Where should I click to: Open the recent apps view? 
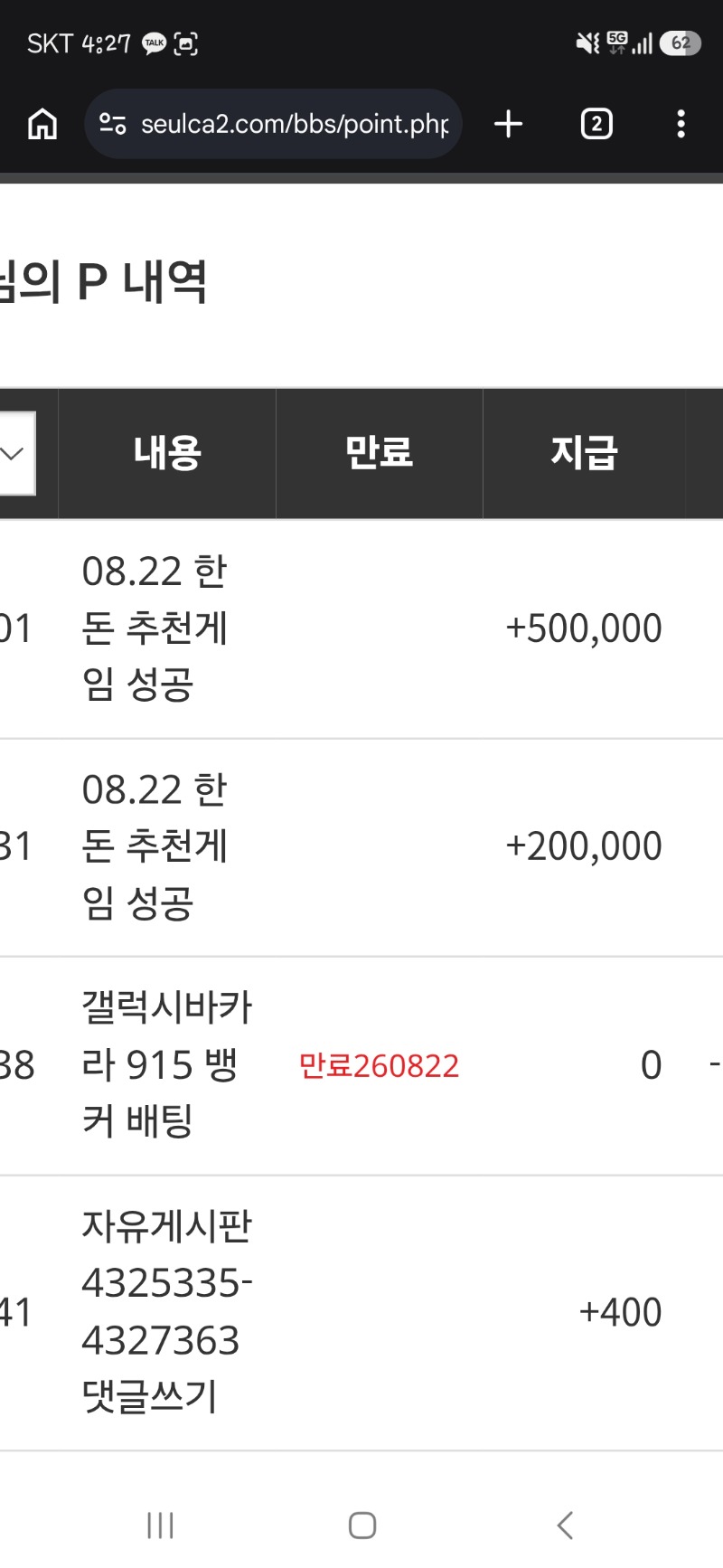[160, 1525]
